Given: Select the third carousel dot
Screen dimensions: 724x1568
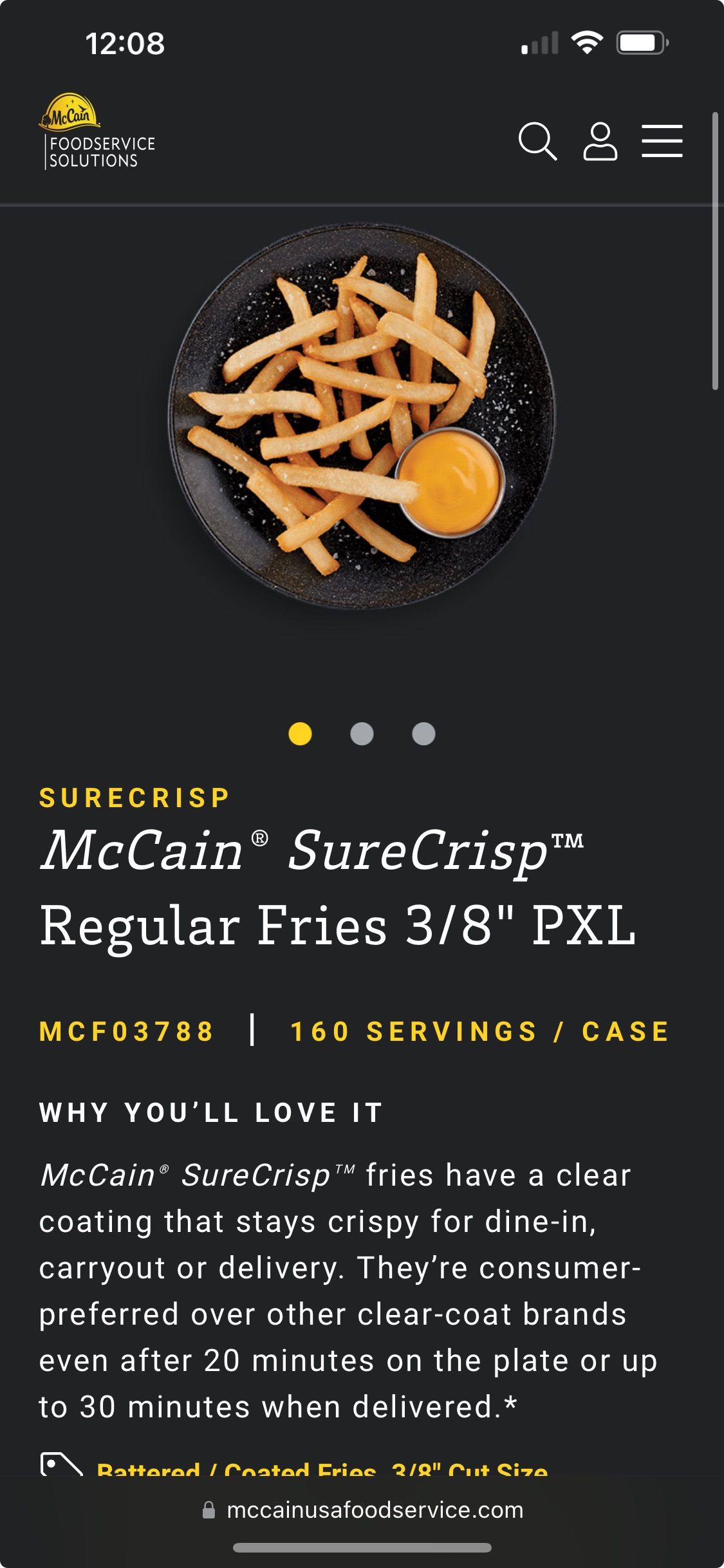Looking at the screenshot, I should (x=423, y=734).
